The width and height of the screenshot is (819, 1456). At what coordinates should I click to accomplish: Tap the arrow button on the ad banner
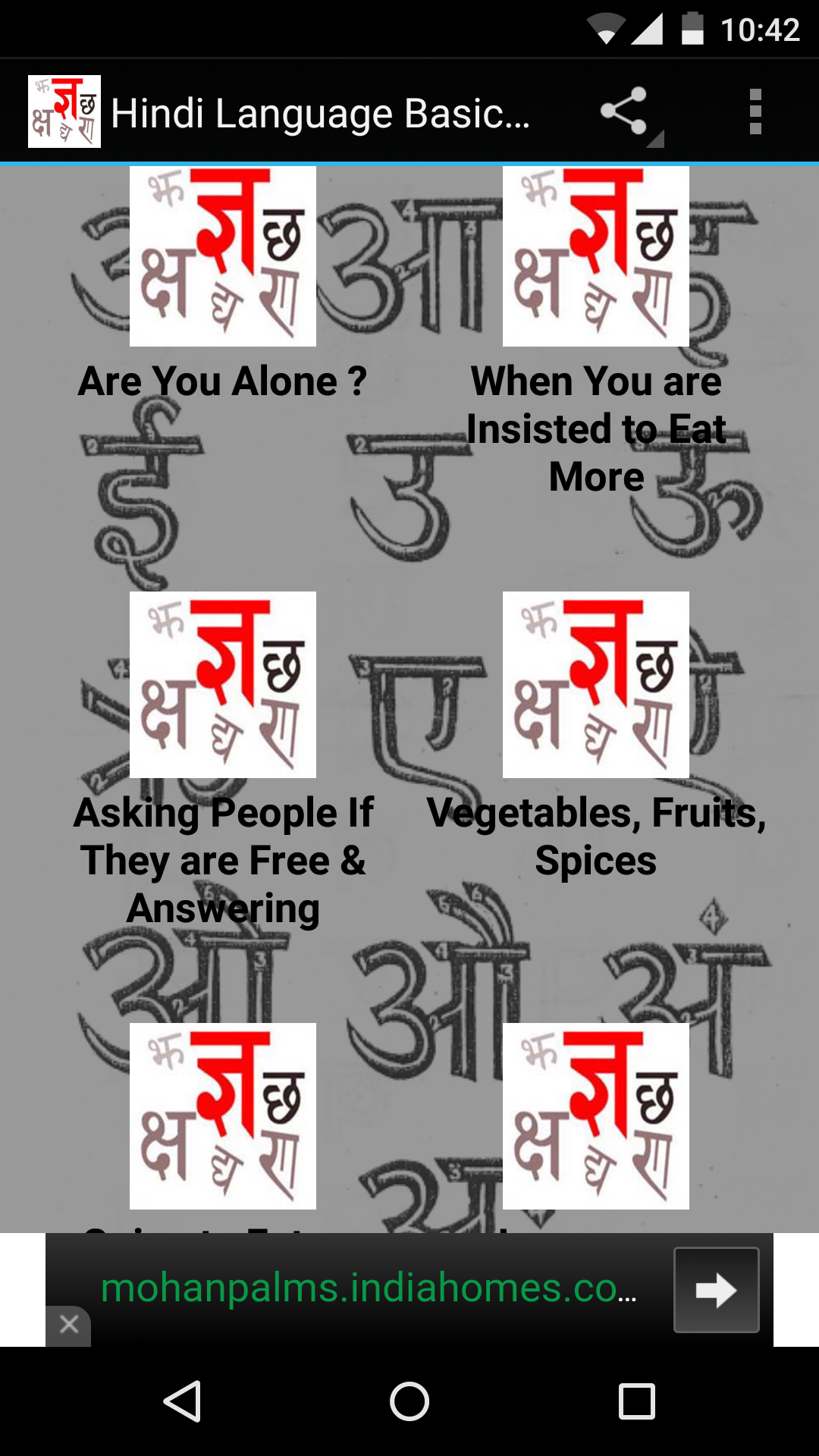(x=716, y=1290)
